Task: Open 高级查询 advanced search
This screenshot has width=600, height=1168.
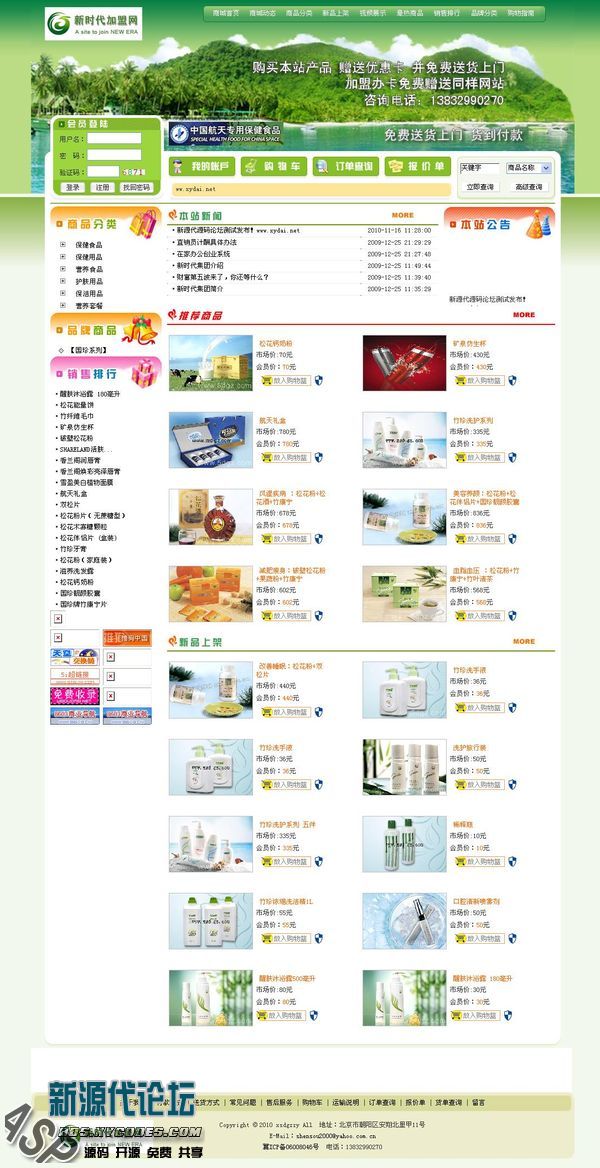Action: click(x=528, y=186)
